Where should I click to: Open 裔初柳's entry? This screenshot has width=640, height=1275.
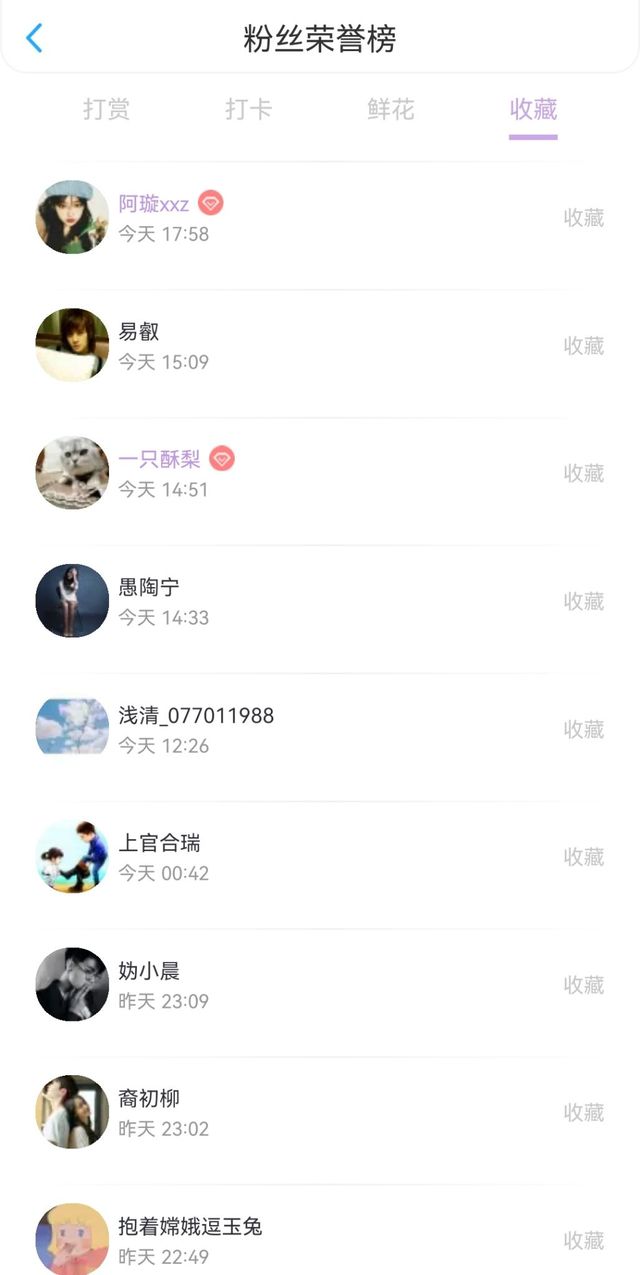[320, 1112]
